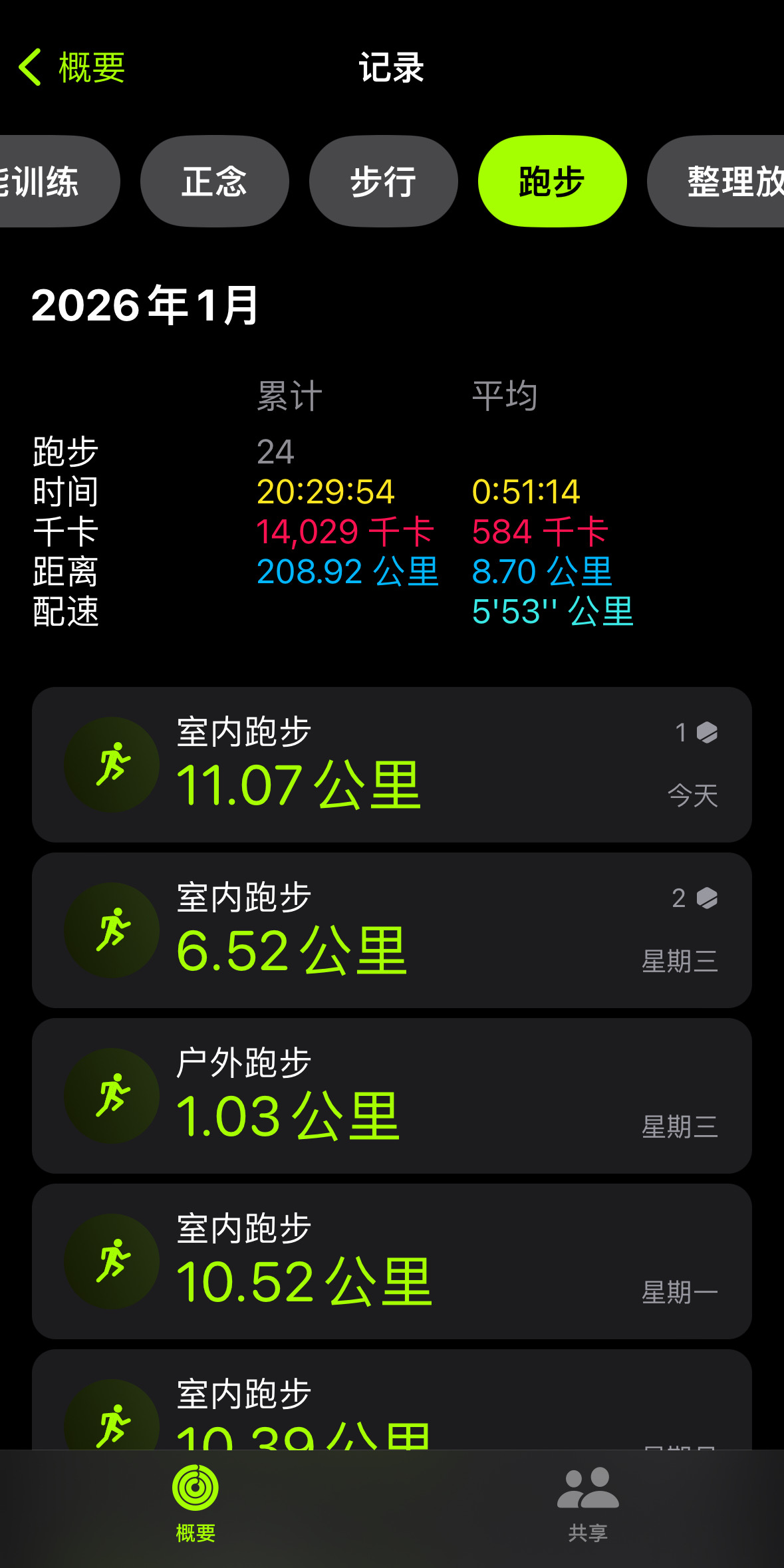View the 1.03 公里 outdoor run
Image resolution: width=784 pixels, height=1568 pixels.
[x=392, y=1096]
